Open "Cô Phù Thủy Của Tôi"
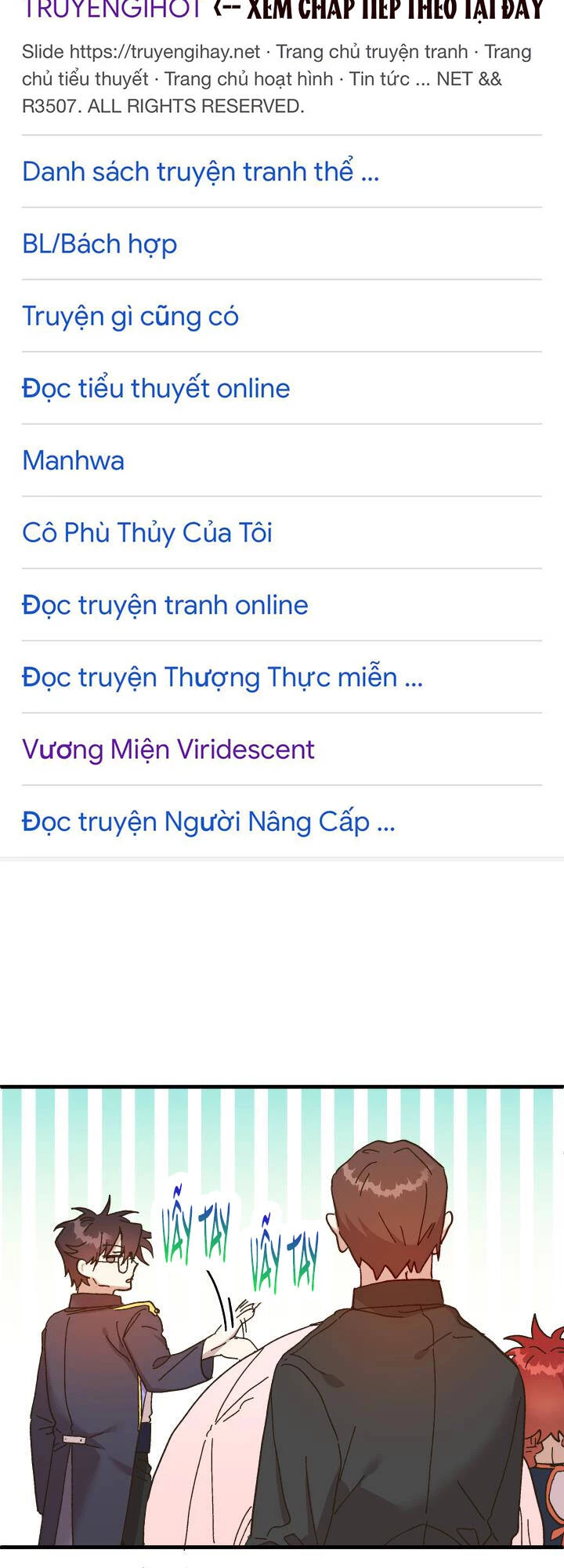Screen dimensions: 564x1568 point(146,532)
